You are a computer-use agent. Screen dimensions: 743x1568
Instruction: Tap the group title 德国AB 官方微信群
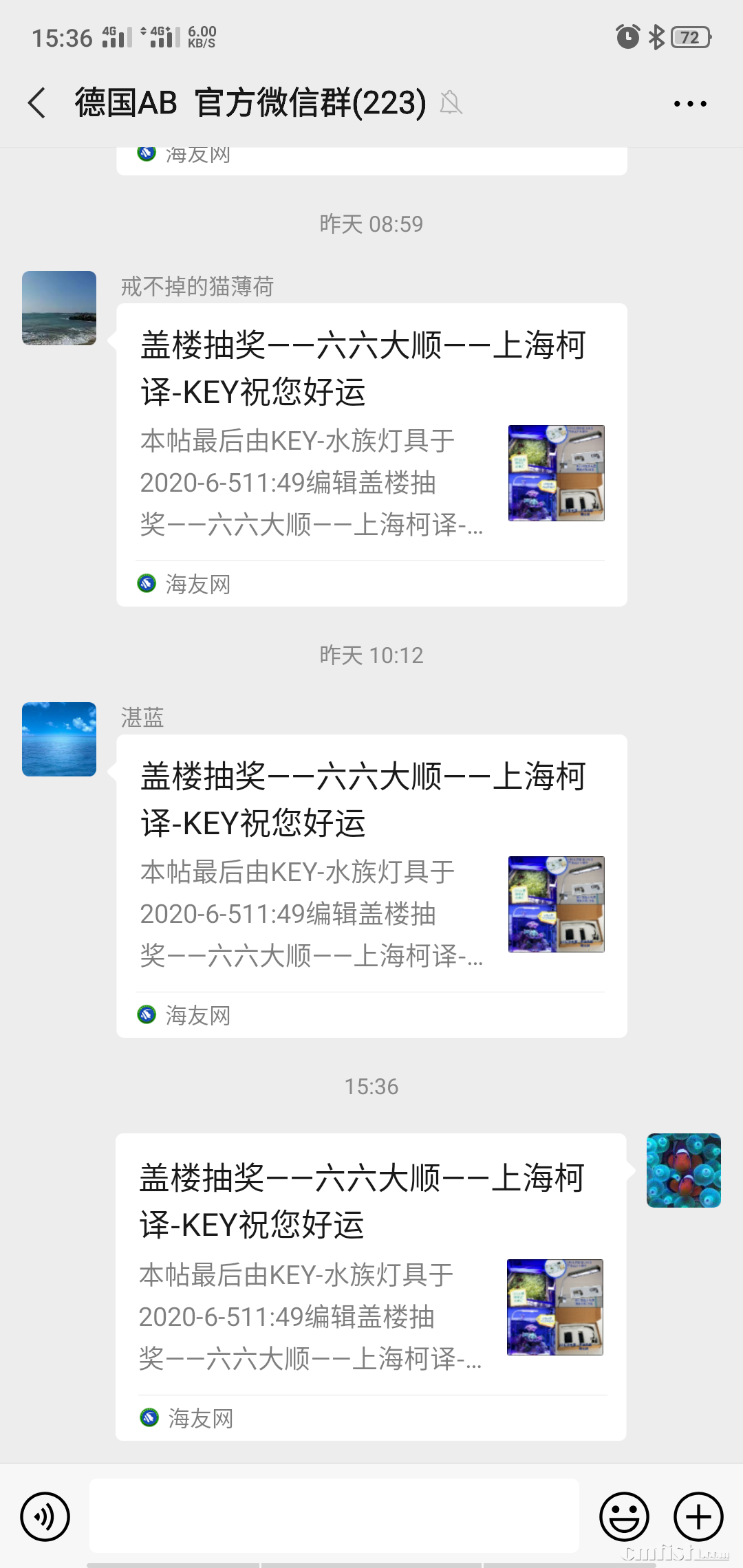246,103
